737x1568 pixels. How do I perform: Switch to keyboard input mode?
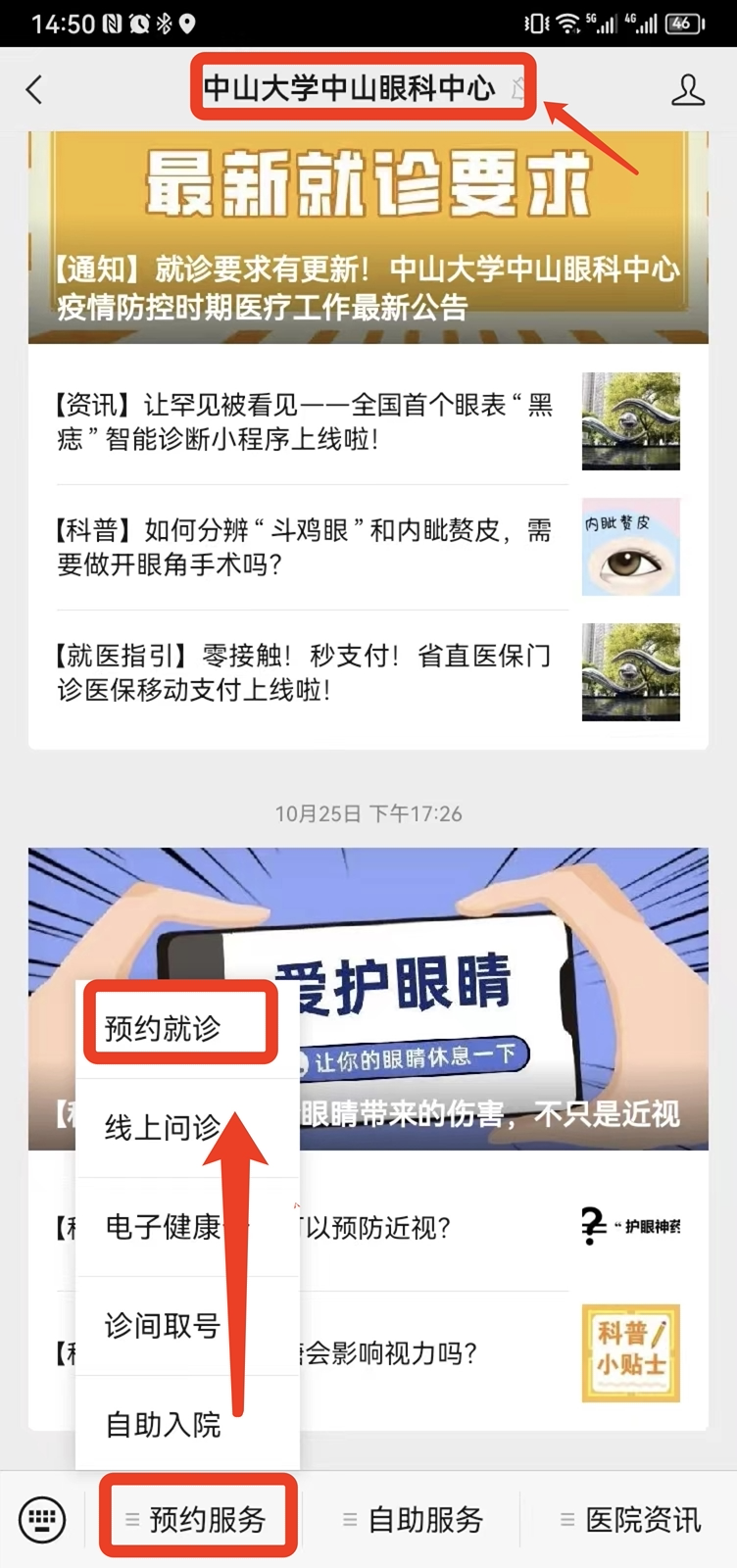pos(42,1520)
